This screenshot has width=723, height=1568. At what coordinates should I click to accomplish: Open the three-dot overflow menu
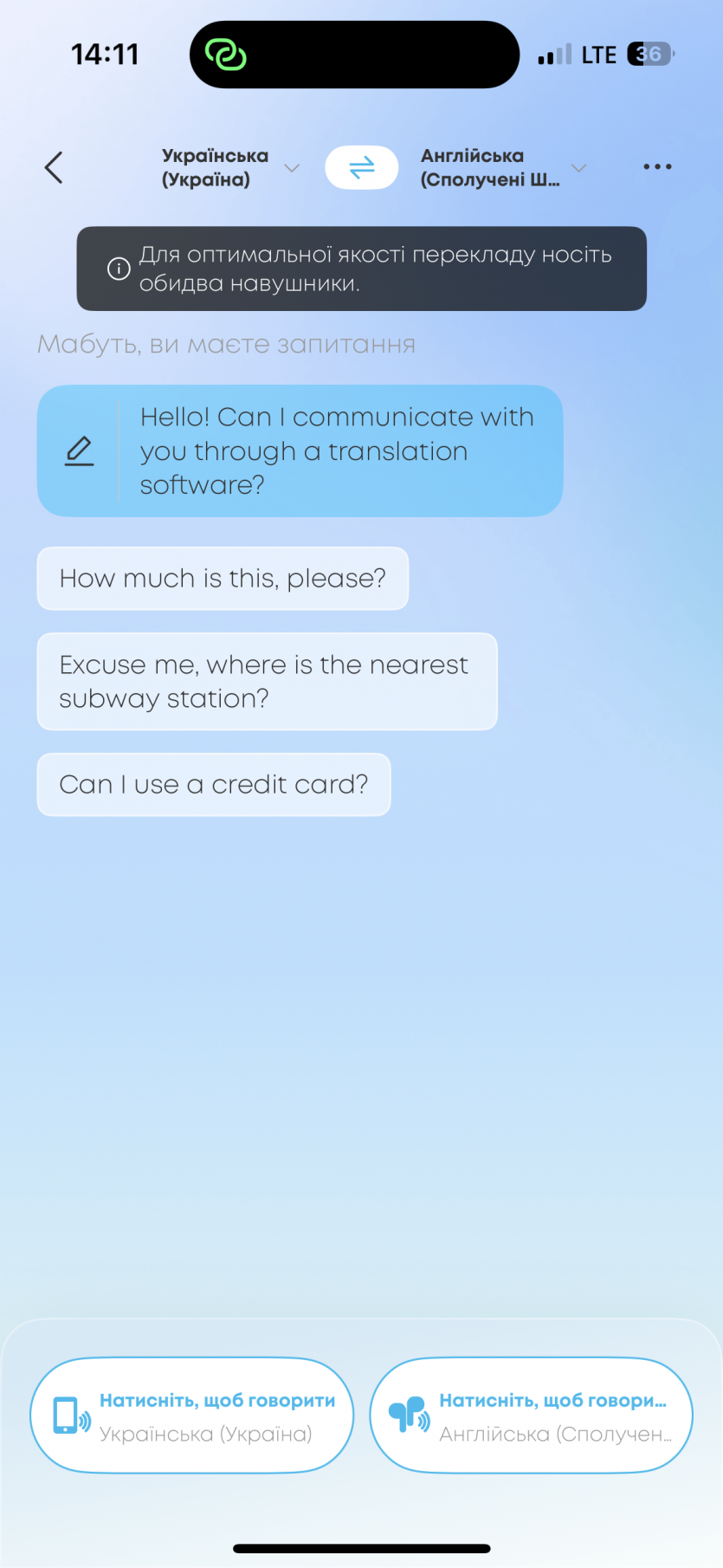click(657, 167)
